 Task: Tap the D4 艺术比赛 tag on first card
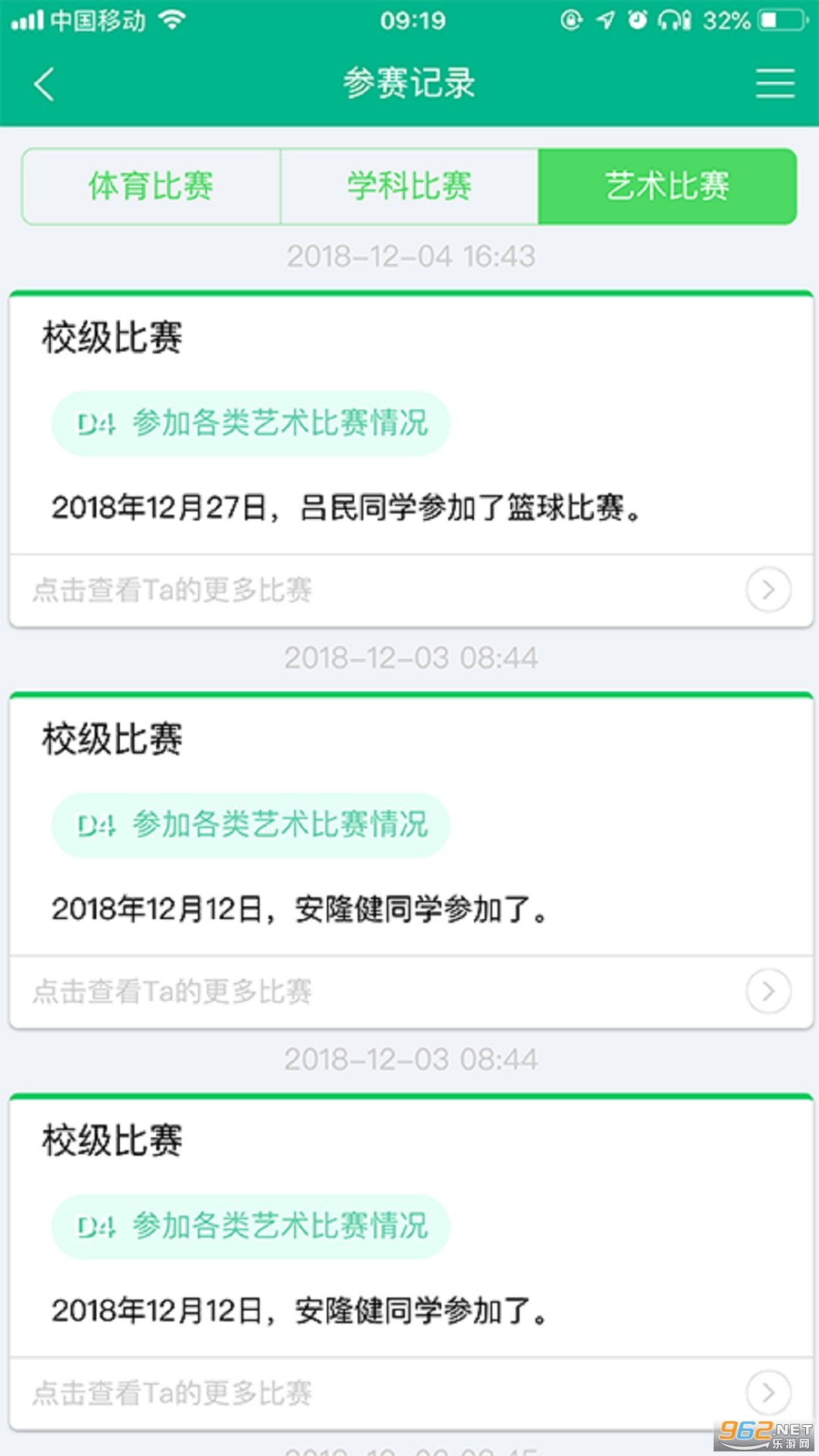[252, 423]
